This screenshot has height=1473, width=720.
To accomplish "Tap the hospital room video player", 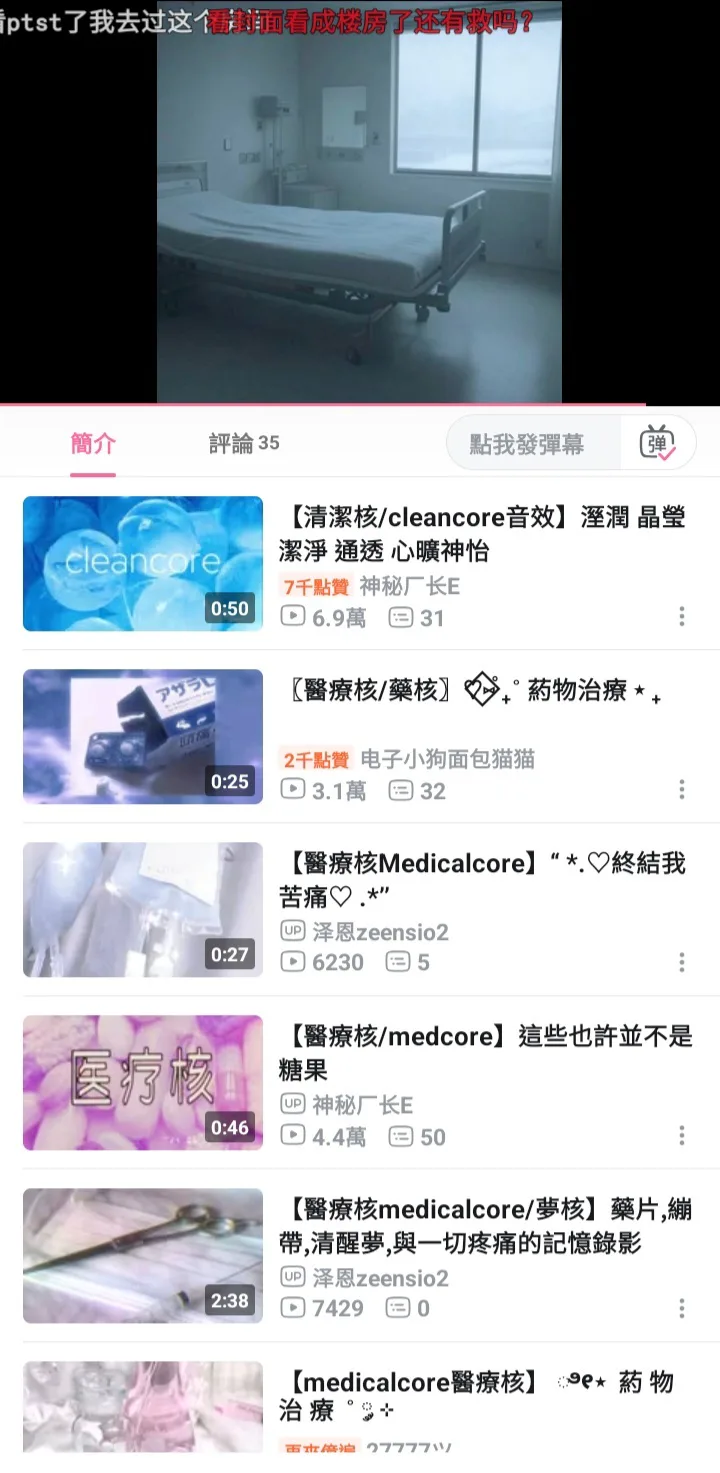I will pyautogui.click(x=359, y=202).
